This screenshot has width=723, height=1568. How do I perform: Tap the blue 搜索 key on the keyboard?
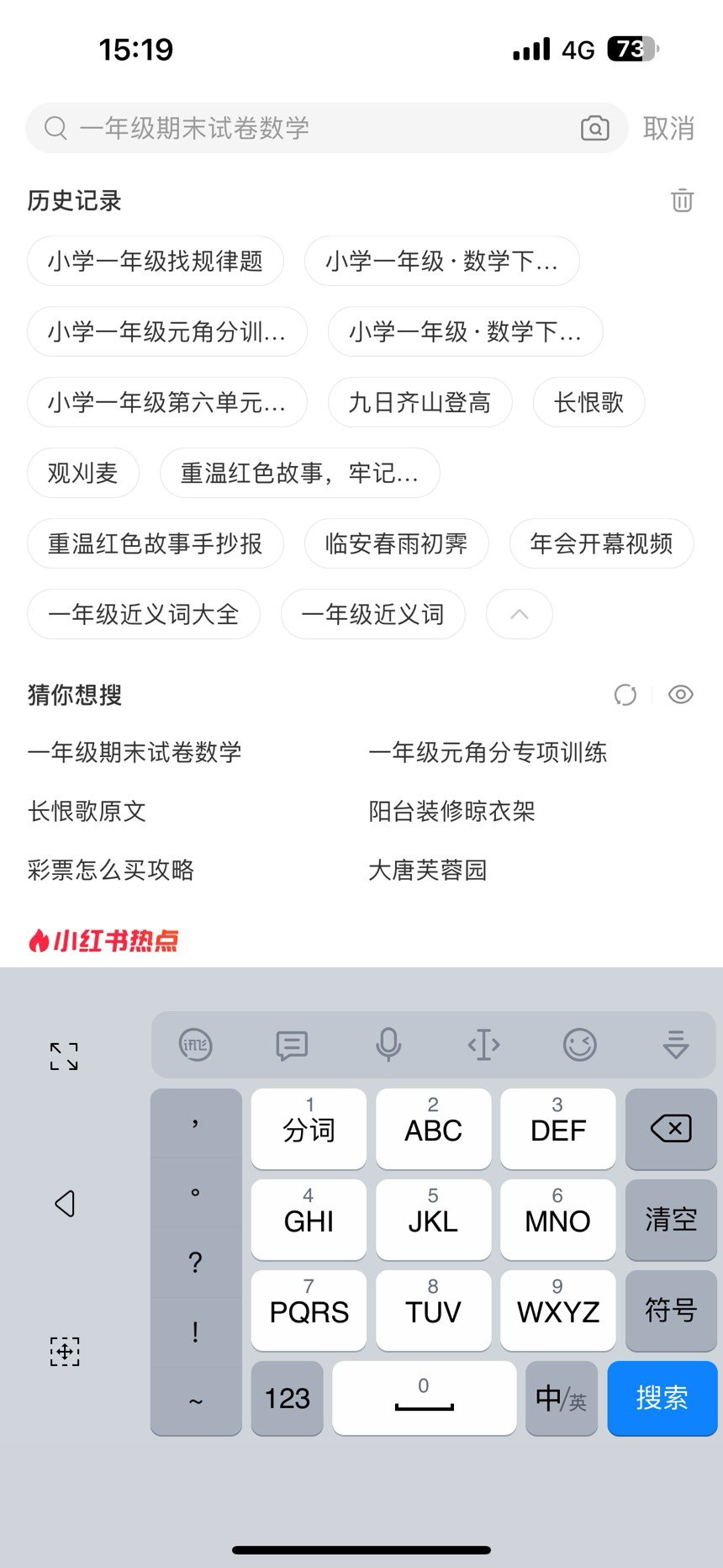[662, 1398]
